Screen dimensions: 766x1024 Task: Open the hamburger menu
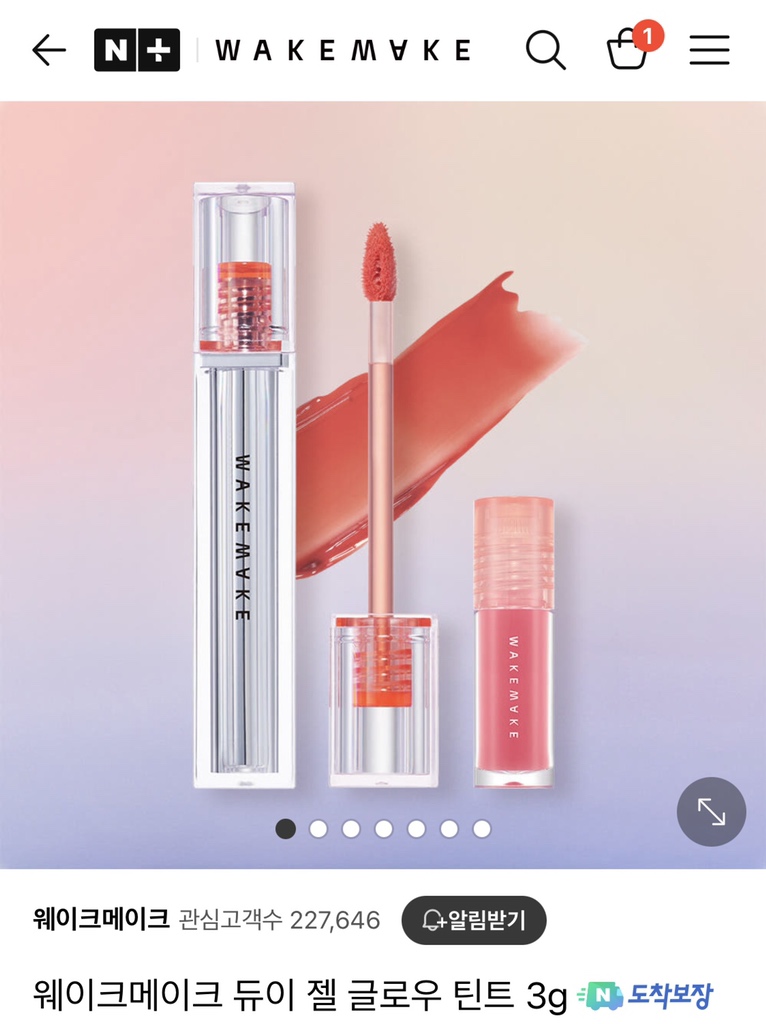709,50
